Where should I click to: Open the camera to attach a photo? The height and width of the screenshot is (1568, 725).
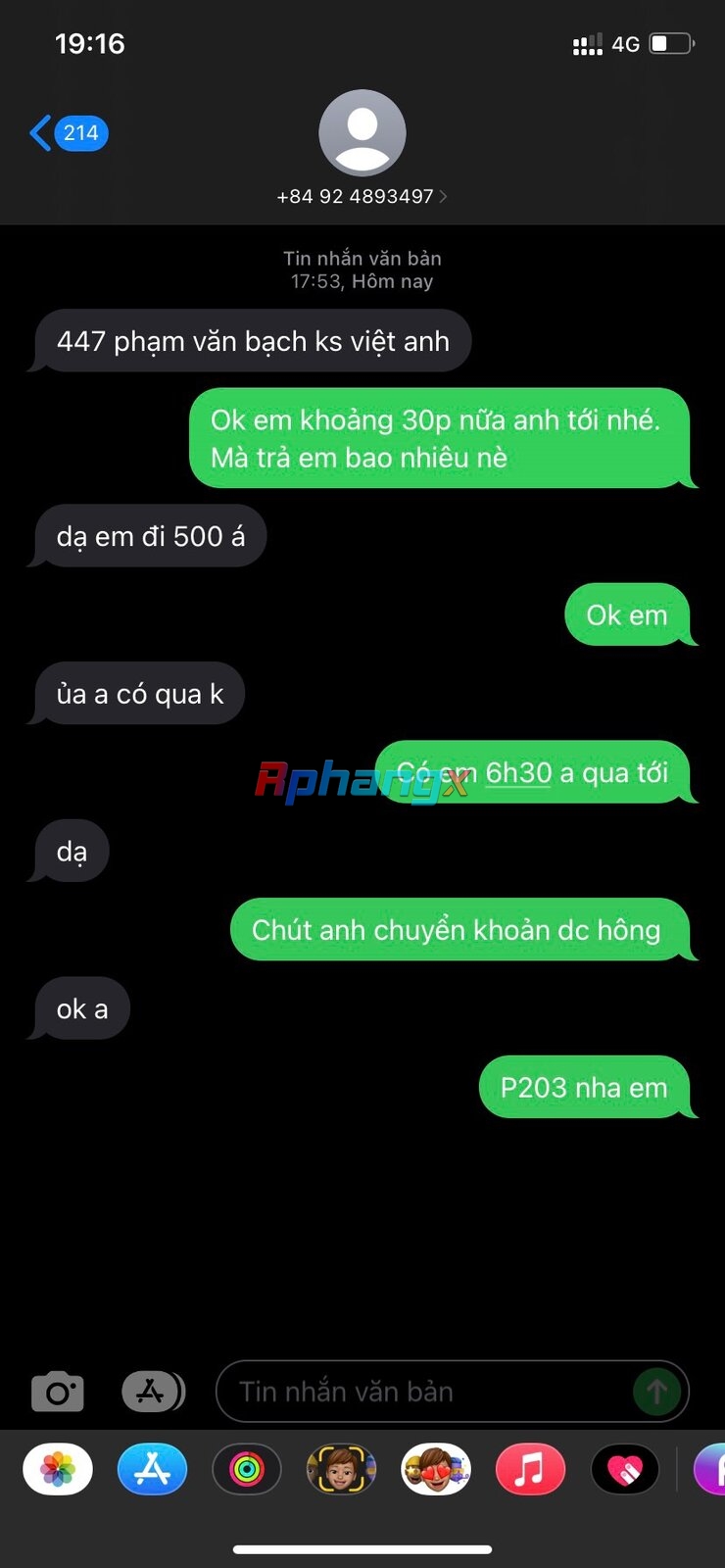pos(58,1392)
